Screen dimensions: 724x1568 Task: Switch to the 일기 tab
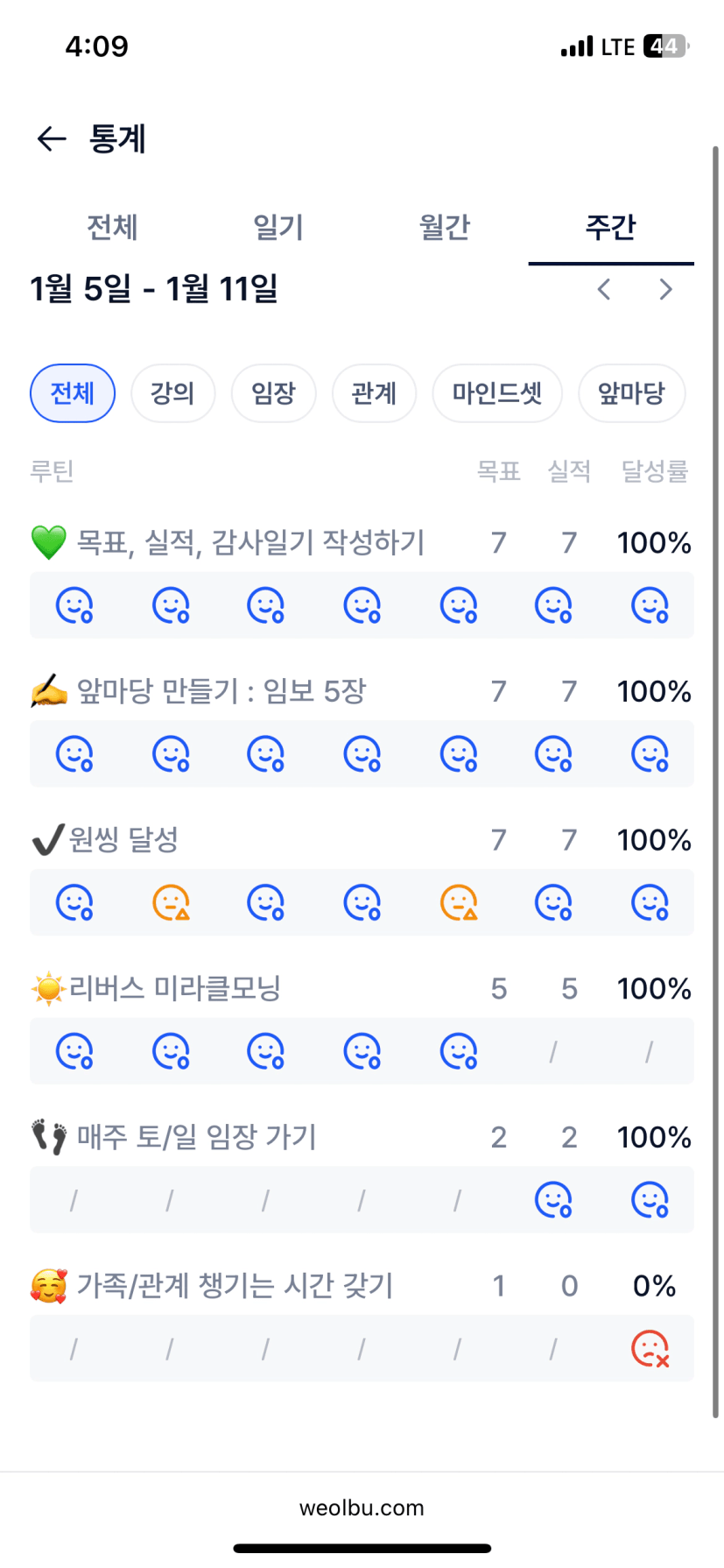coord(278,228)
